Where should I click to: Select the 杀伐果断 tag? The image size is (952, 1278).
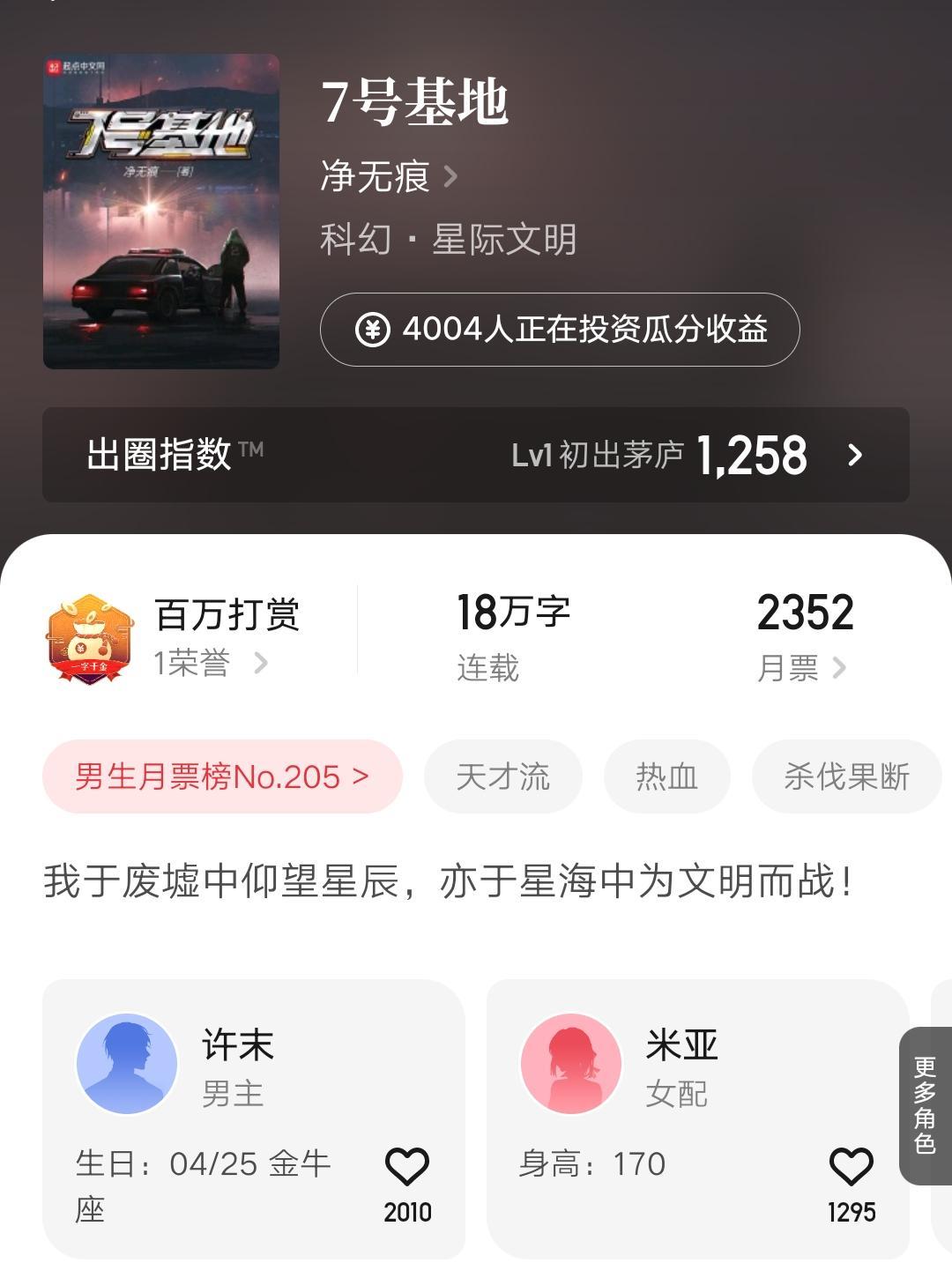pyautogui.click(x=846, y=776)
